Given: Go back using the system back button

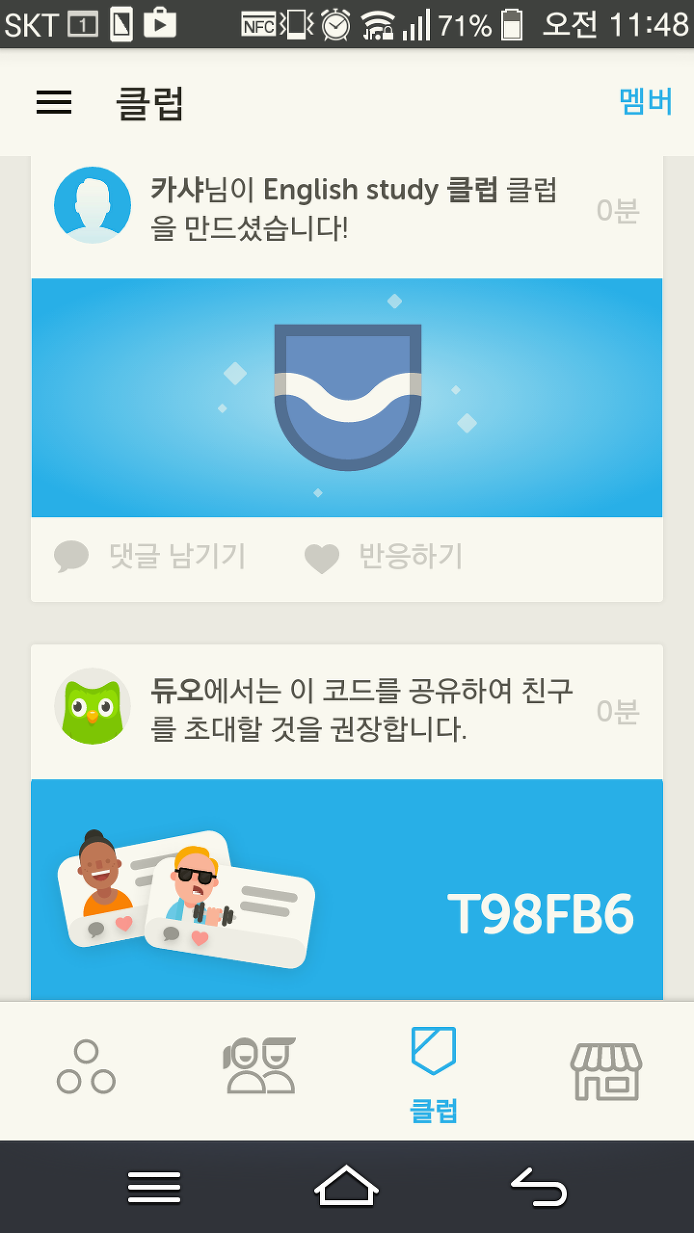Looking at the screenshot, I should pyautogui.click(x=539, y=1187).
